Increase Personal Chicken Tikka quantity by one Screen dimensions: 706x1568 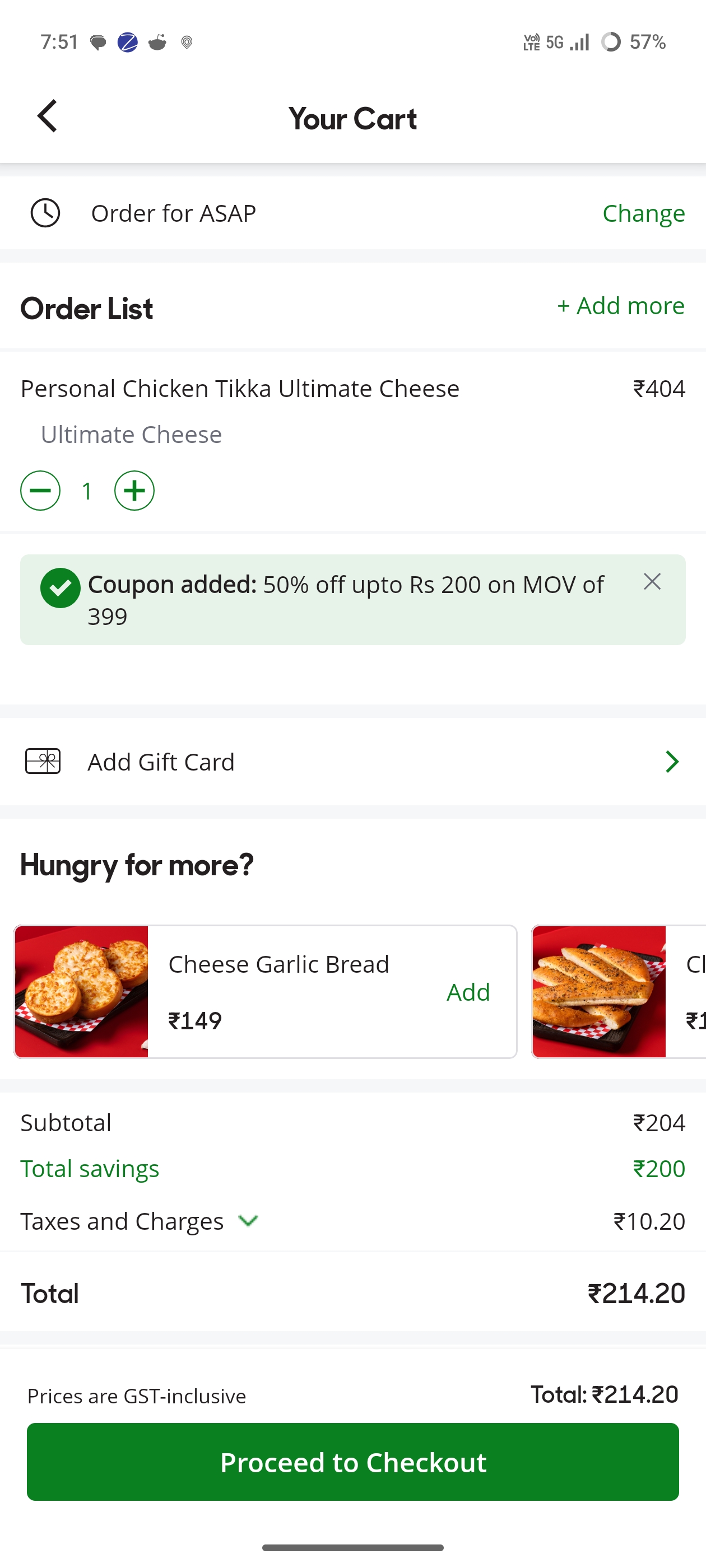(x=134, y=490)
